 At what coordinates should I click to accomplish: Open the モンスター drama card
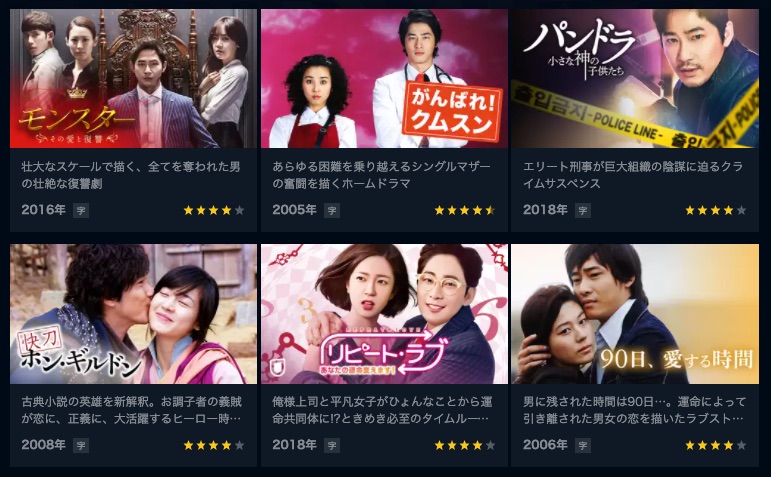coord(133,80)
